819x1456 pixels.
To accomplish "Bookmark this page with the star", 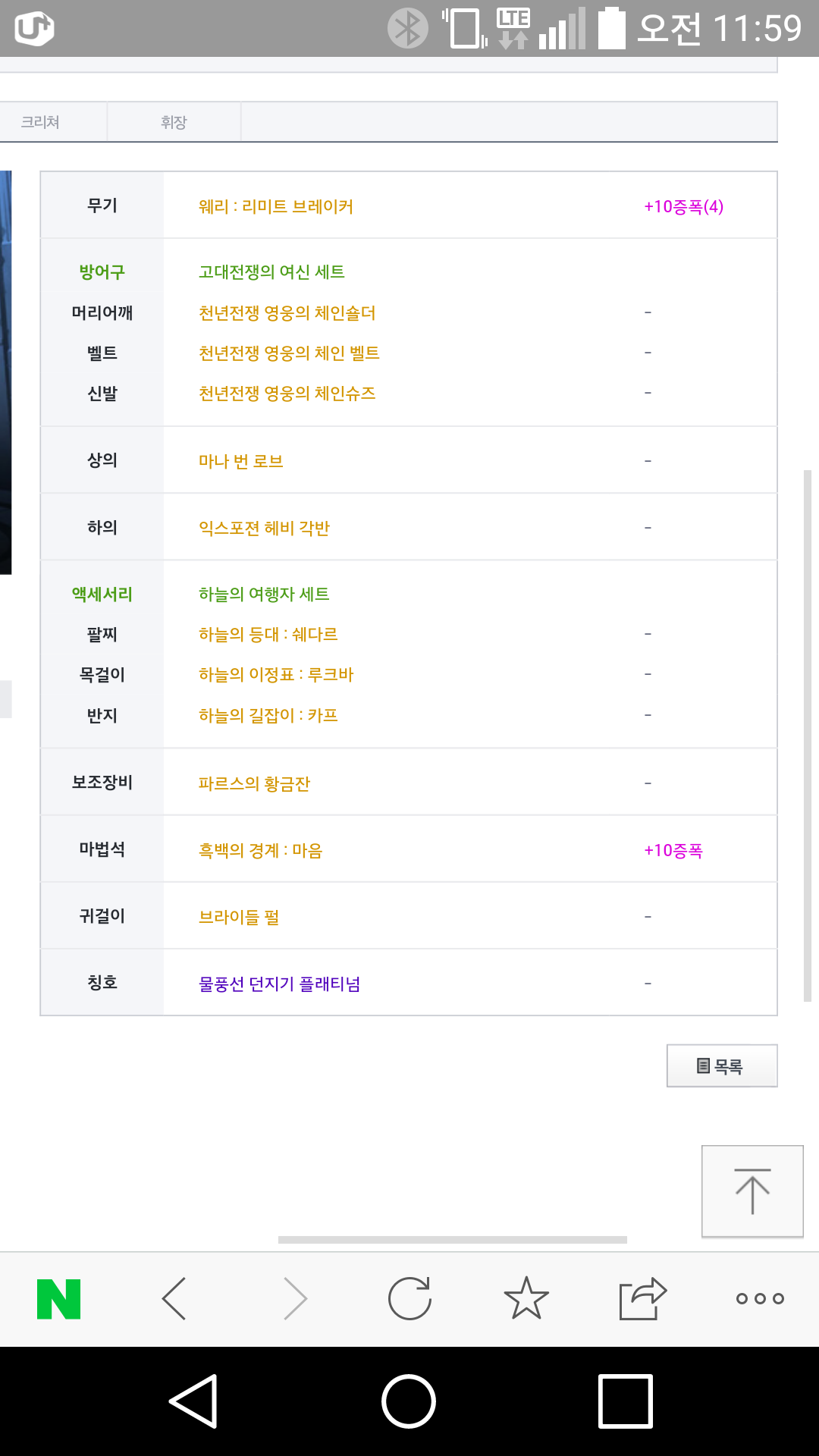I will pos(526,1298).
